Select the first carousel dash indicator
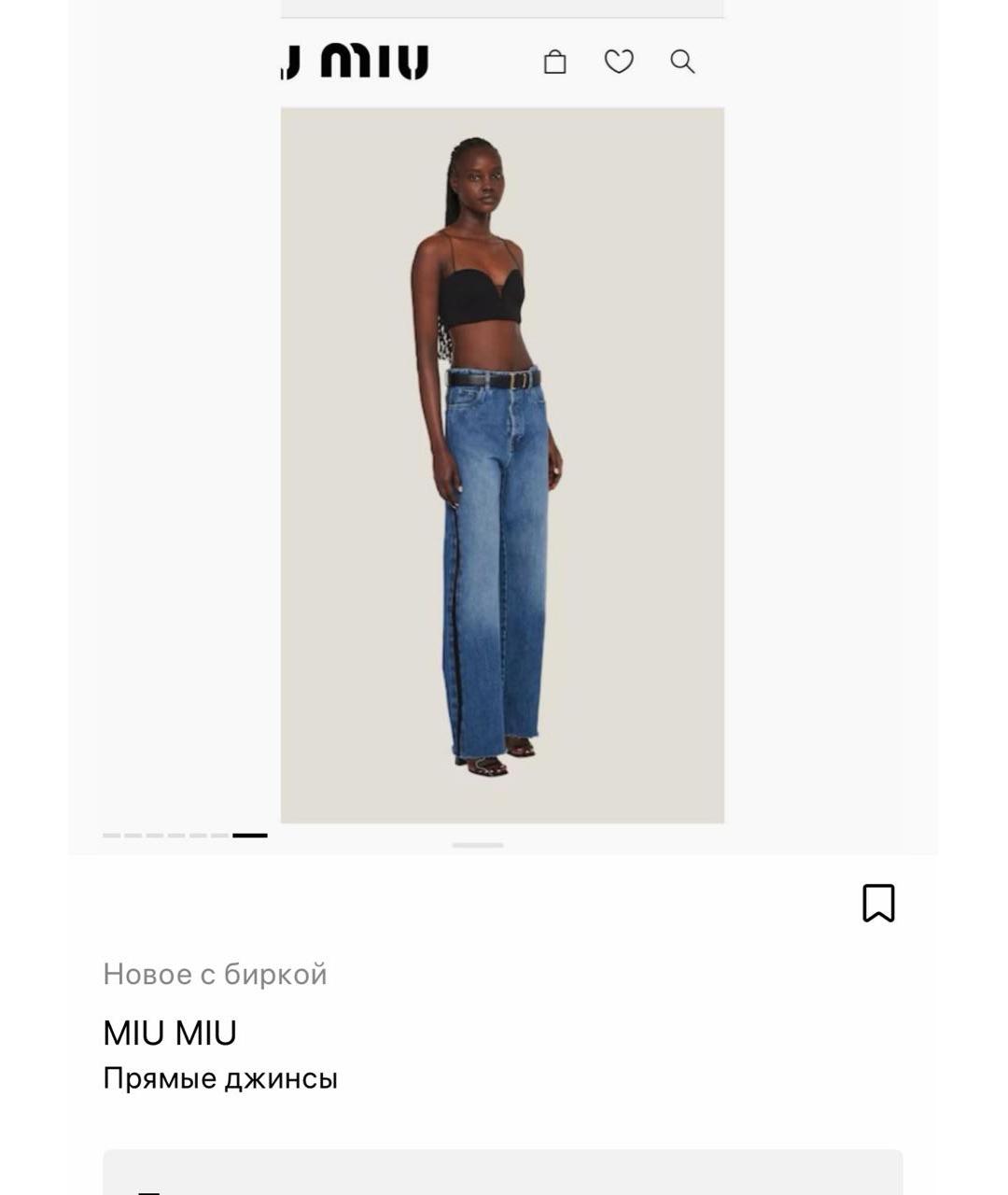The width and height of the screenshot is (1008, 1195). click(111, 835)
